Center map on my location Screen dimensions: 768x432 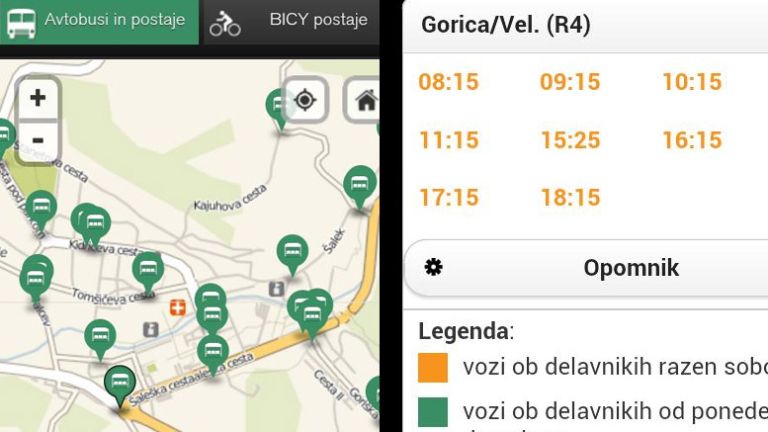tap(306, 100)
